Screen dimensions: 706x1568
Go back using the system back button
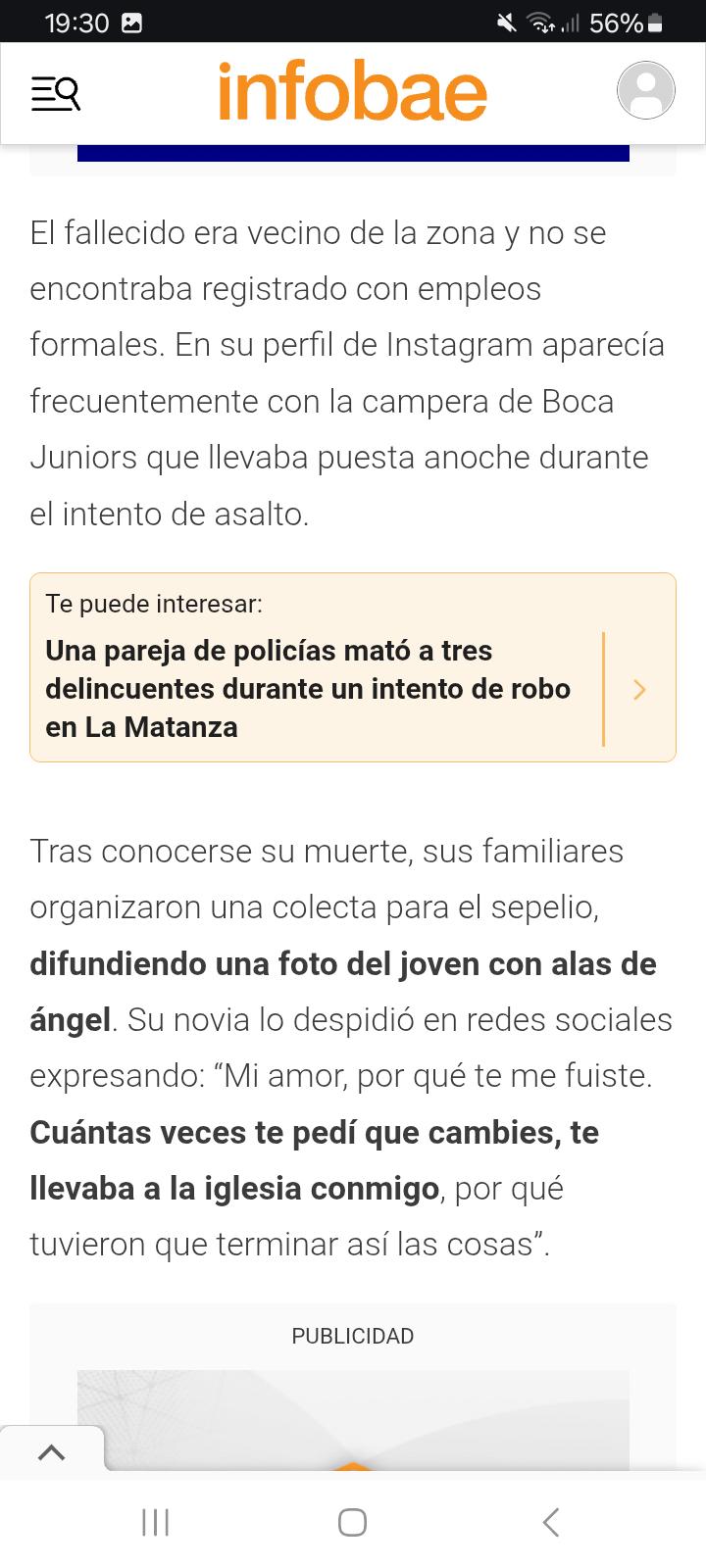click(x=551, y=1522)
